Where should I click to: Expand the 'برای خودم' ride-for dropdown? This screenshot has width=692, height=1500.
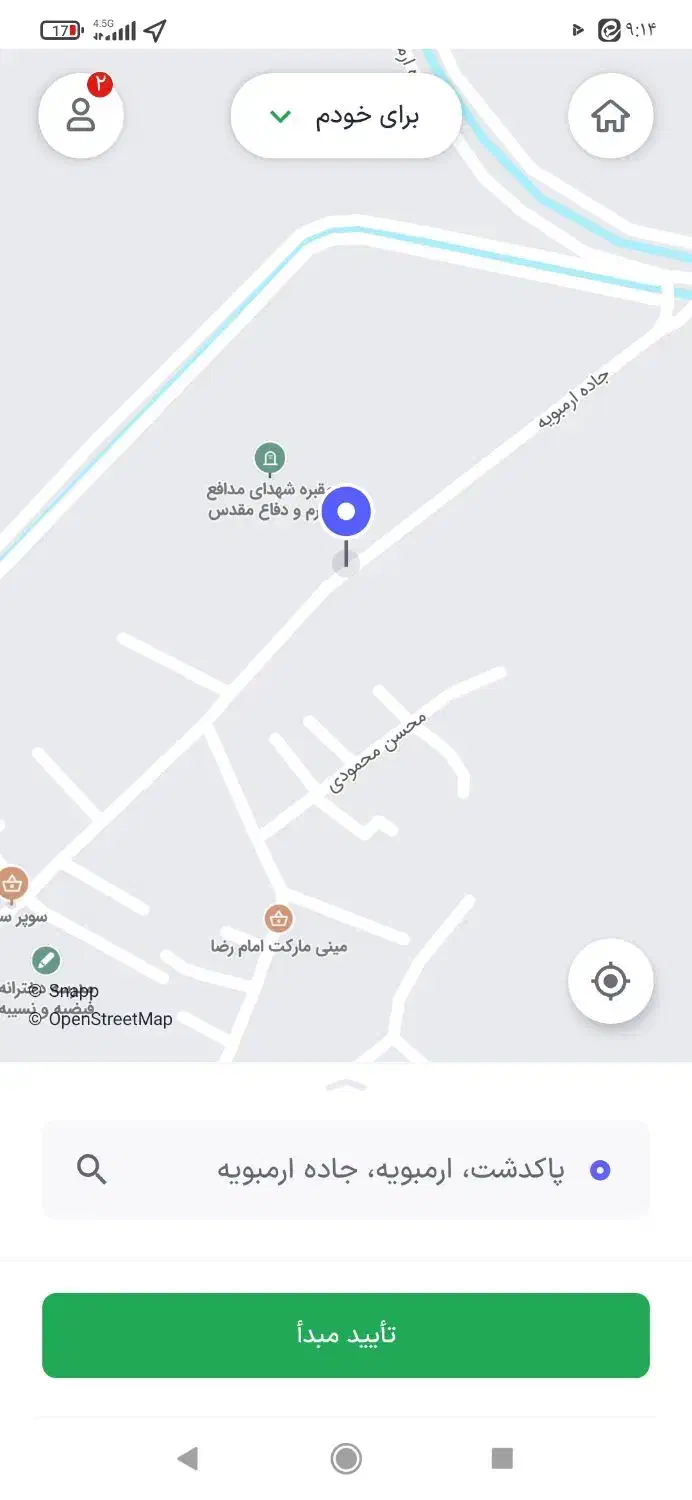[x=346, y=116]
